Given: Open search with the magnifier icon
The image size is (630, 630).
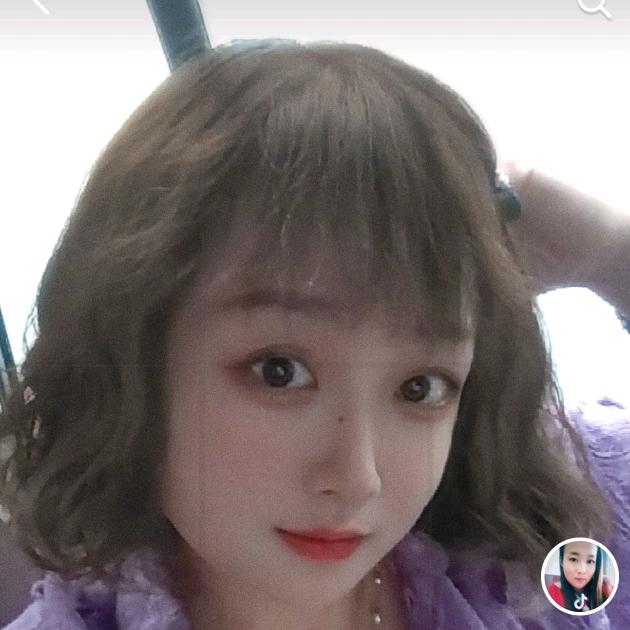Looking at the screenshot, I should coord(593,7).
